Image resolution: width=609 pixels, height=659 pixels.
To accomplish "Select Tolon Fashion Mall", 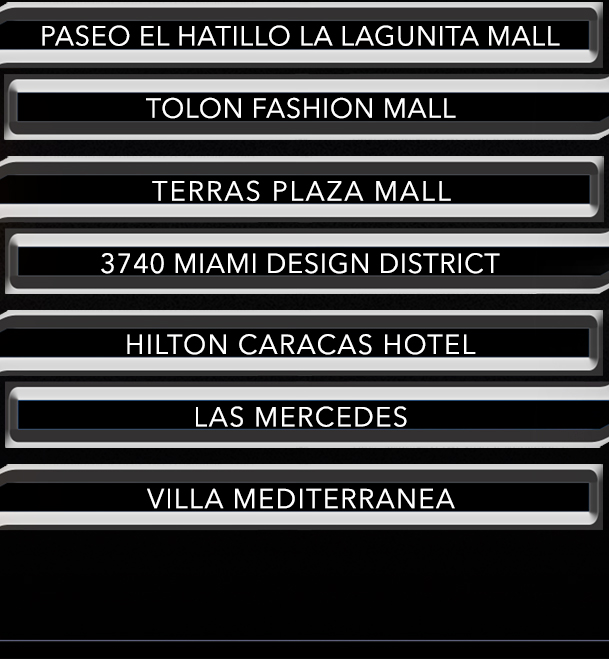I will click(x=301, y=108).
